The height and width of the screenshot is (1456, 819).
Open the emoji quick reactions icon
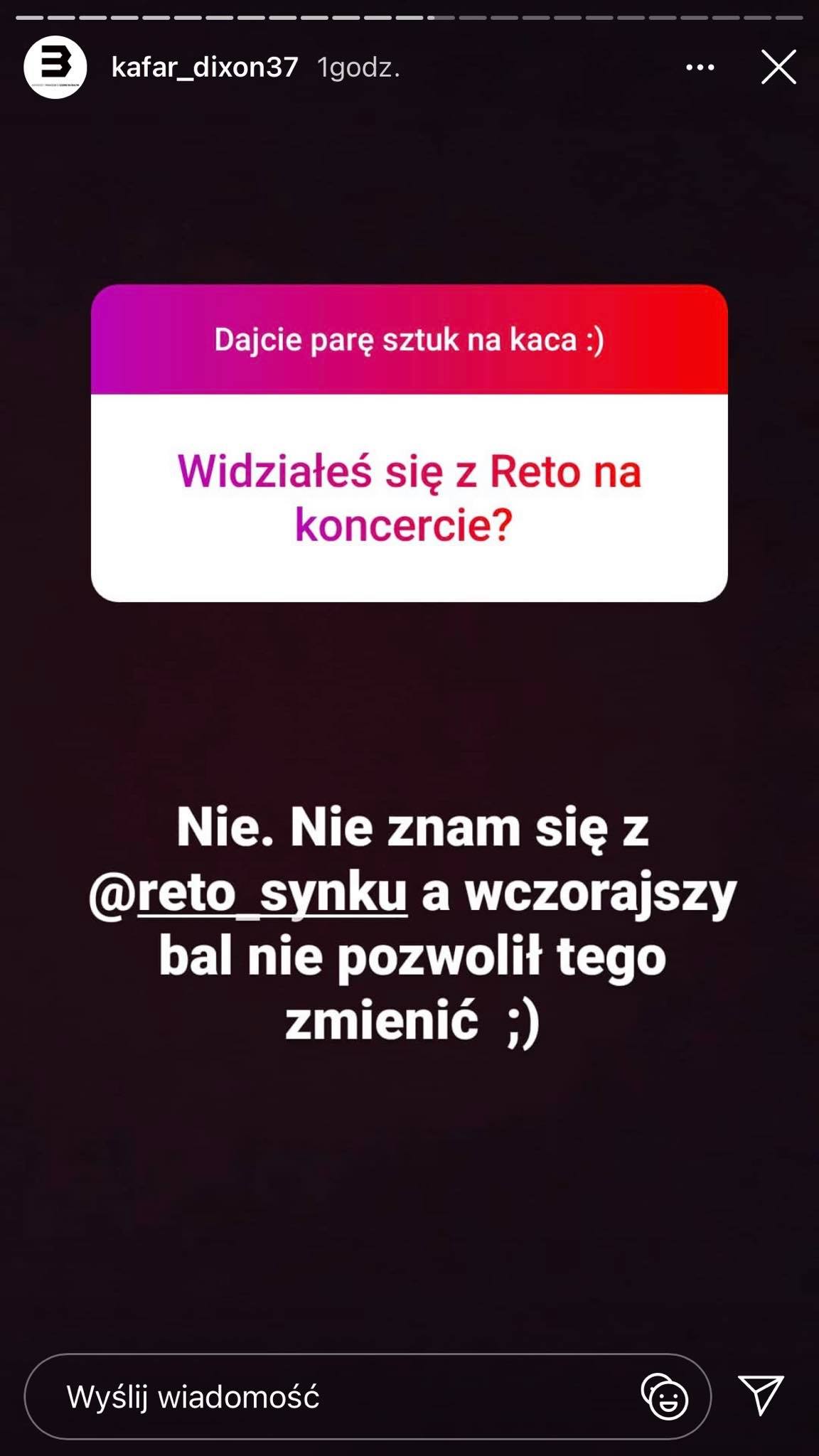point(665,1397)
